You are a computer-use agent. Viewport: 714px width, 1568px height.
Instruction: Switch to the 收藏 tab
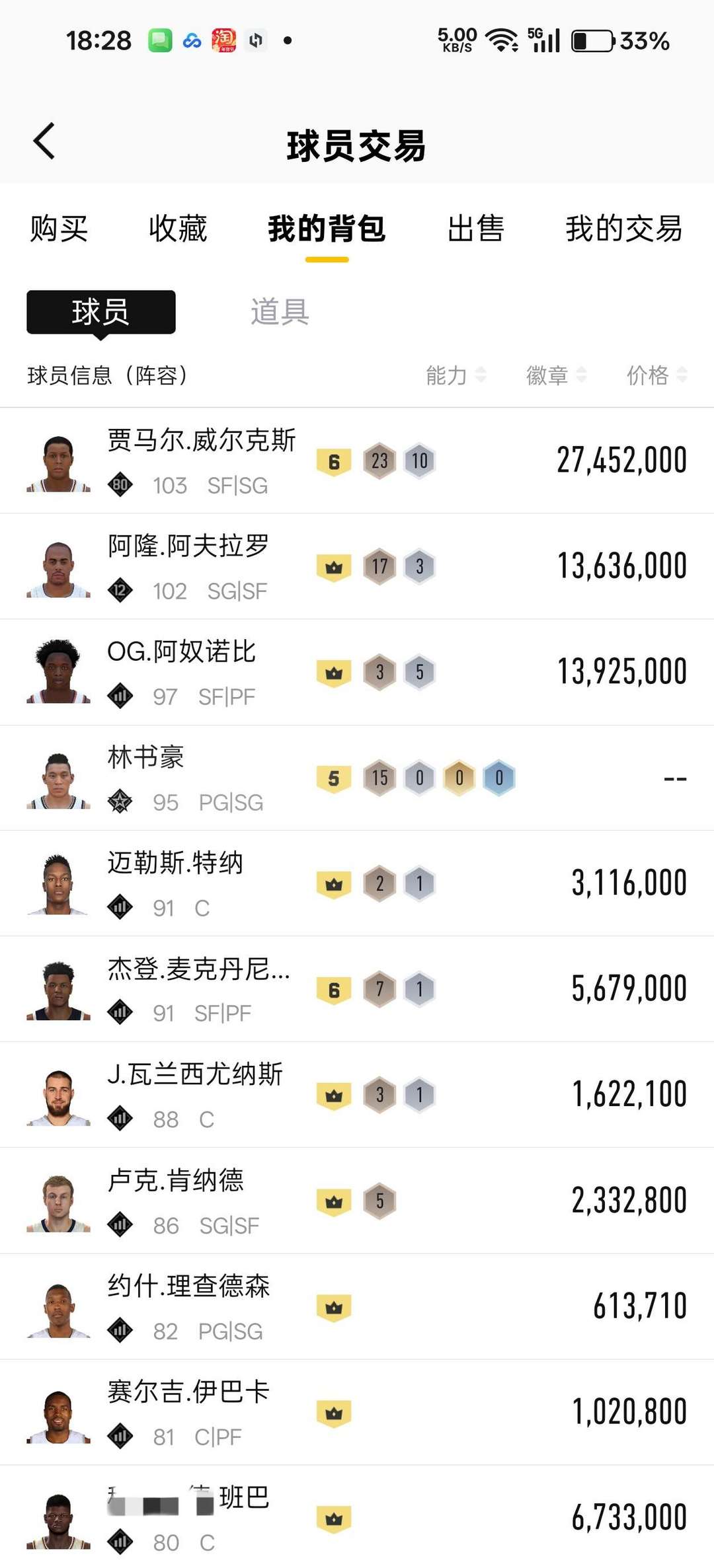[x=177, y=229]
